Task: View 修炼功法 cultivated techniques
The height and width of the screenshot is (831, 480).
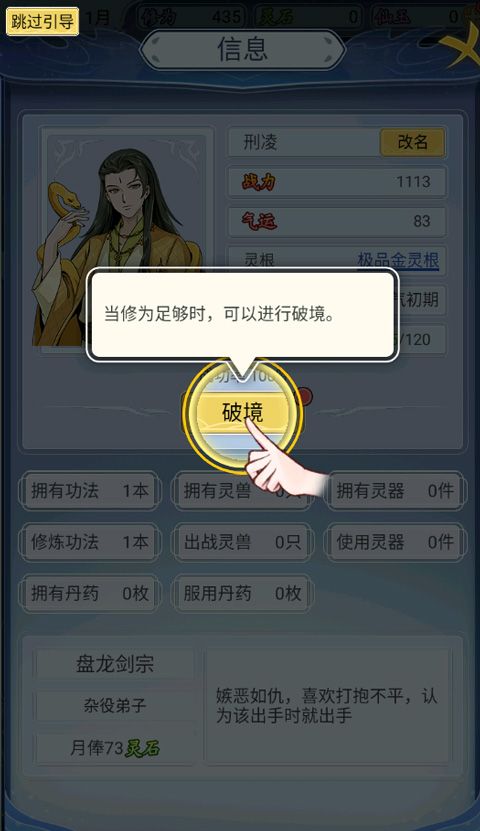Action: 90,542
